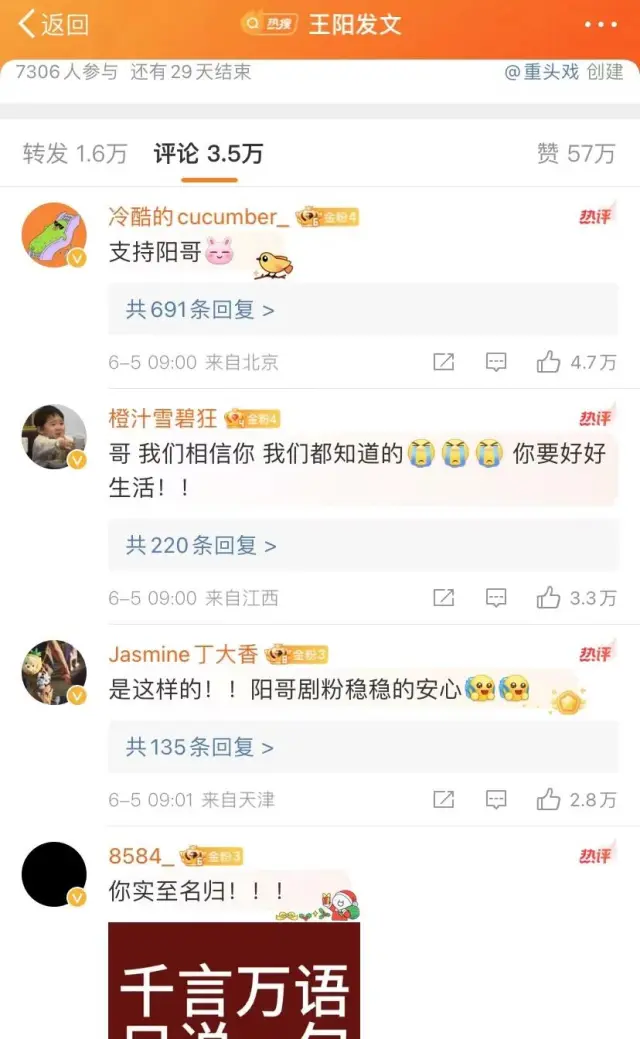
Task: Expand 共691条回复 under 冷酷的cucumber_
Action: click(x=200, y=310)
